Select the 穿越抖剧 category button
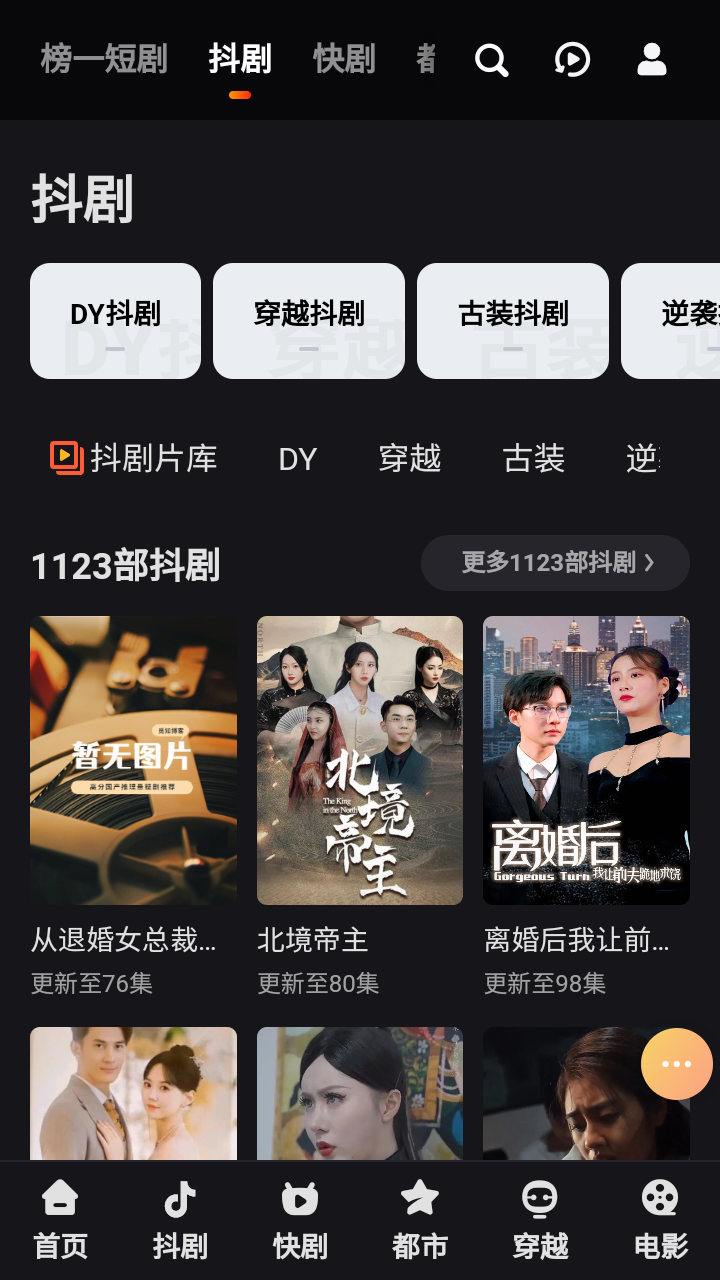The width and height of the screenshot is (720, 1280). point(309,320)
